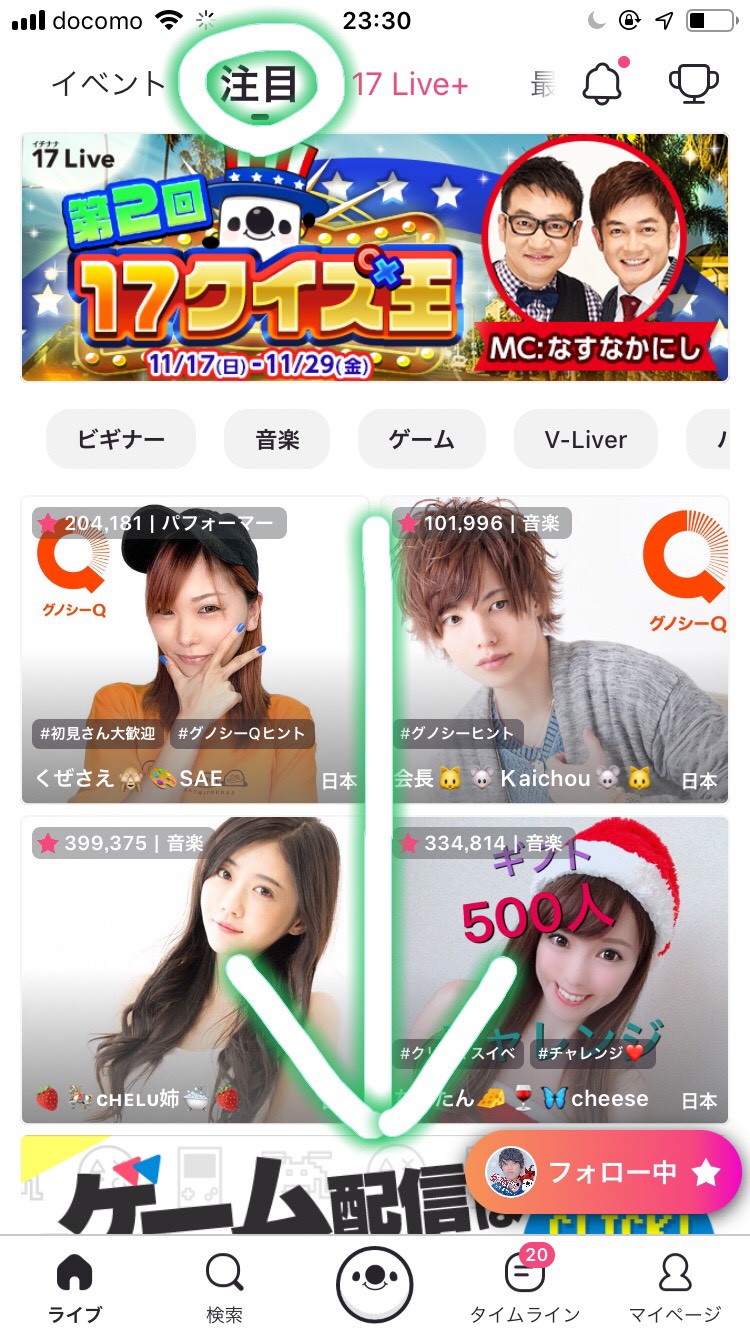Image resolution: width=750 pixels, height=1334 pixels.
Task: Filter by V-Liver chip
Action: tap(586, 439)
